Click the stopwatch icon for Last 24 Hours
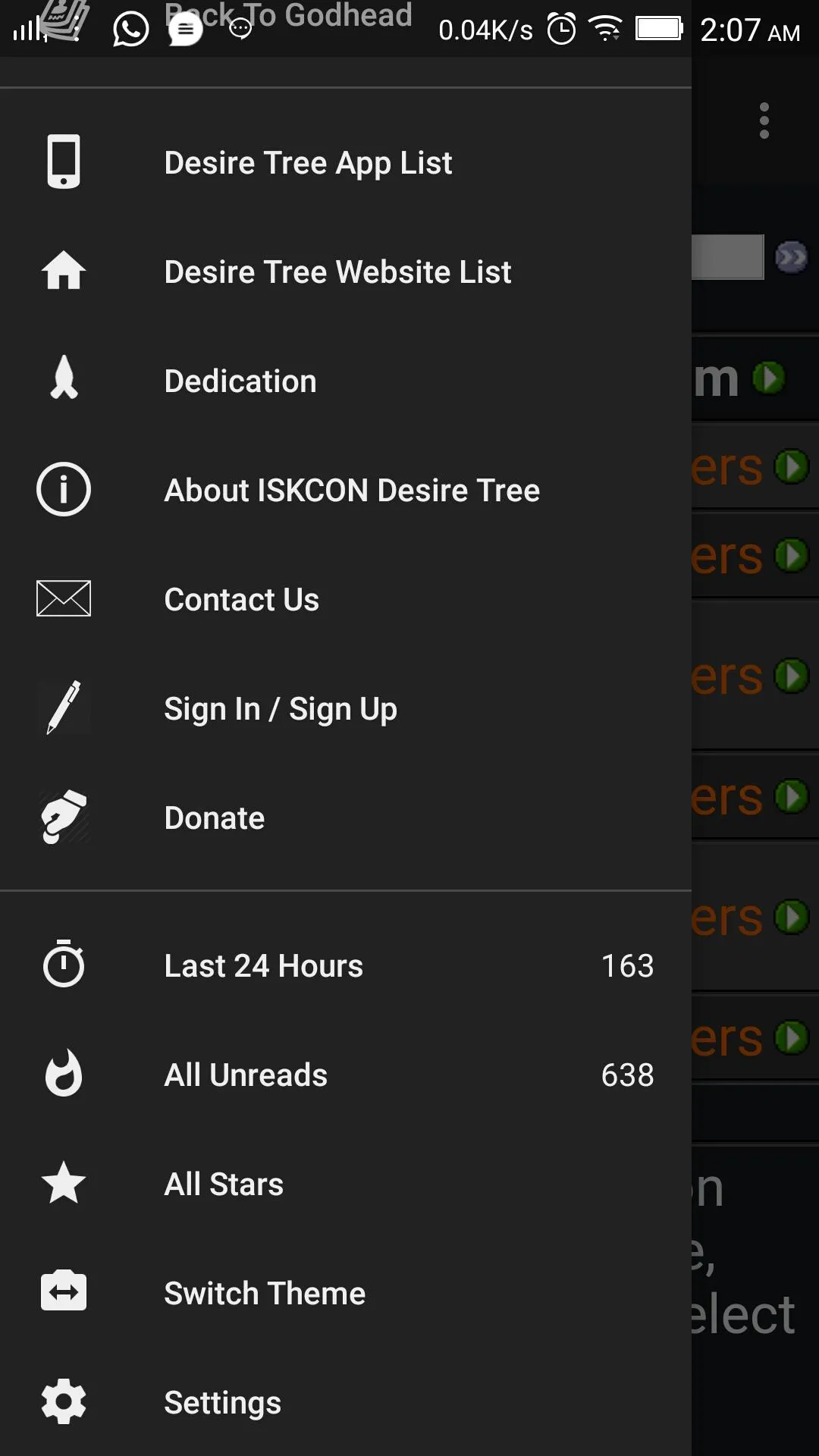Screen dimensions: 819x1456 click(64, 965)
